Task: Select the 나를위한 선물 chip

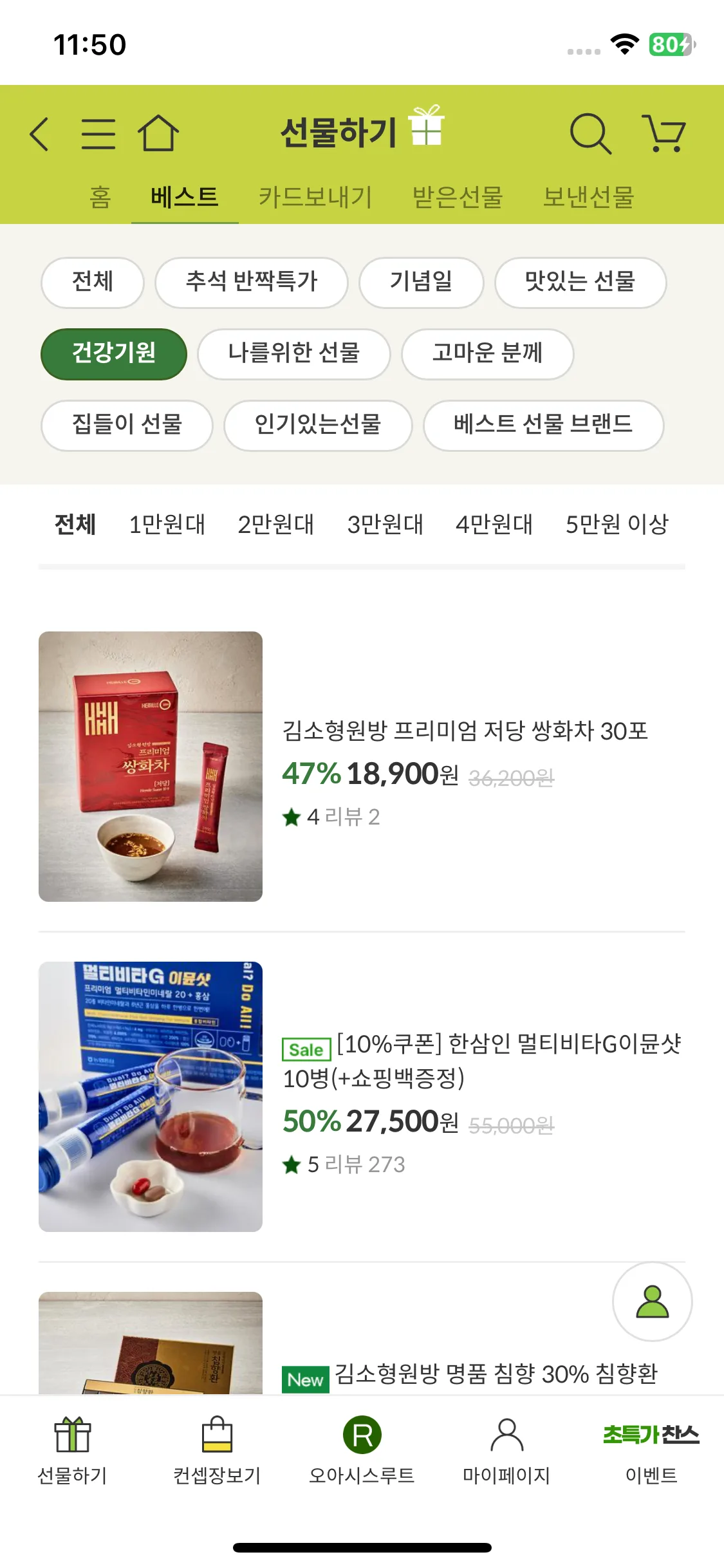Action: point(293,353)
